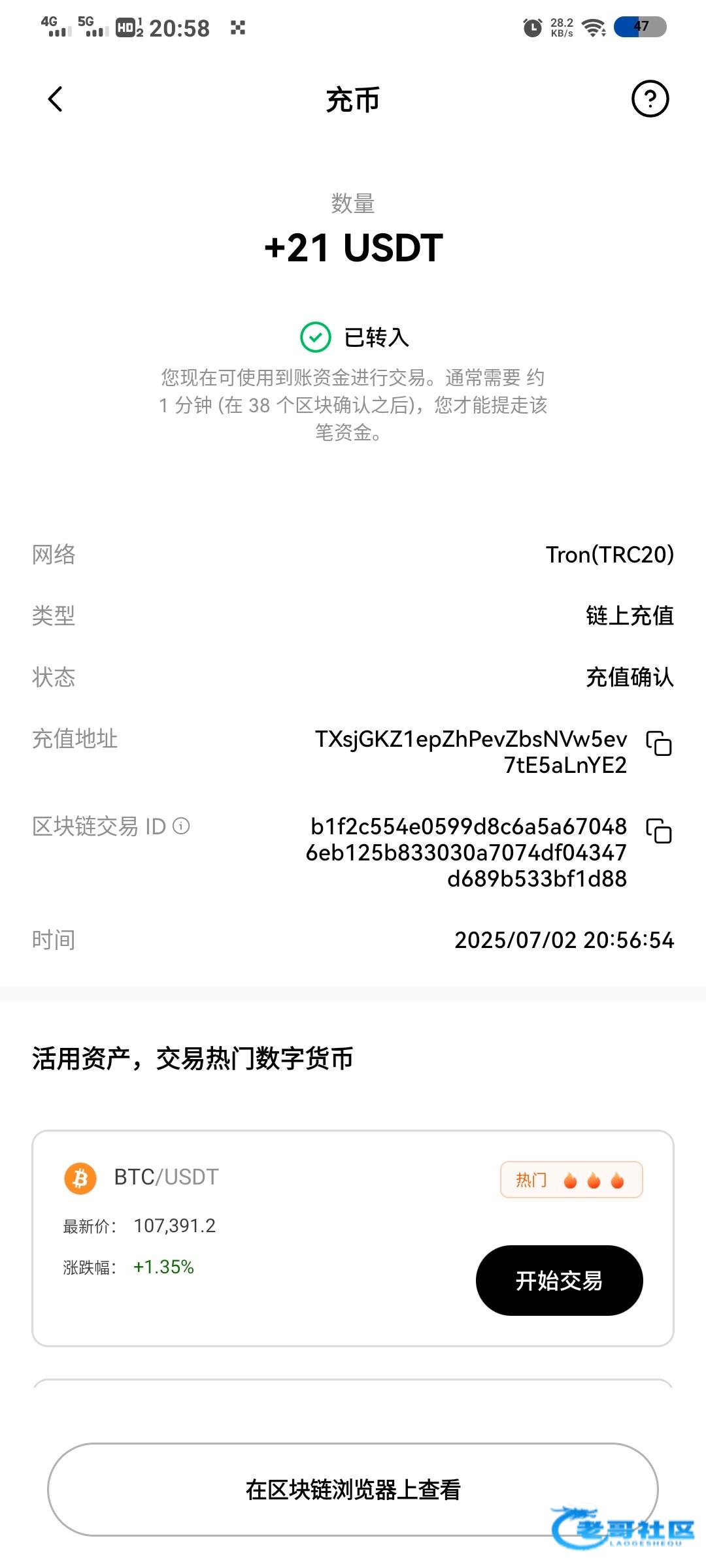Viewport: 706px width, 1568px height.
Task: Copy the deposit address 充值地址
Action: (659, 743)
